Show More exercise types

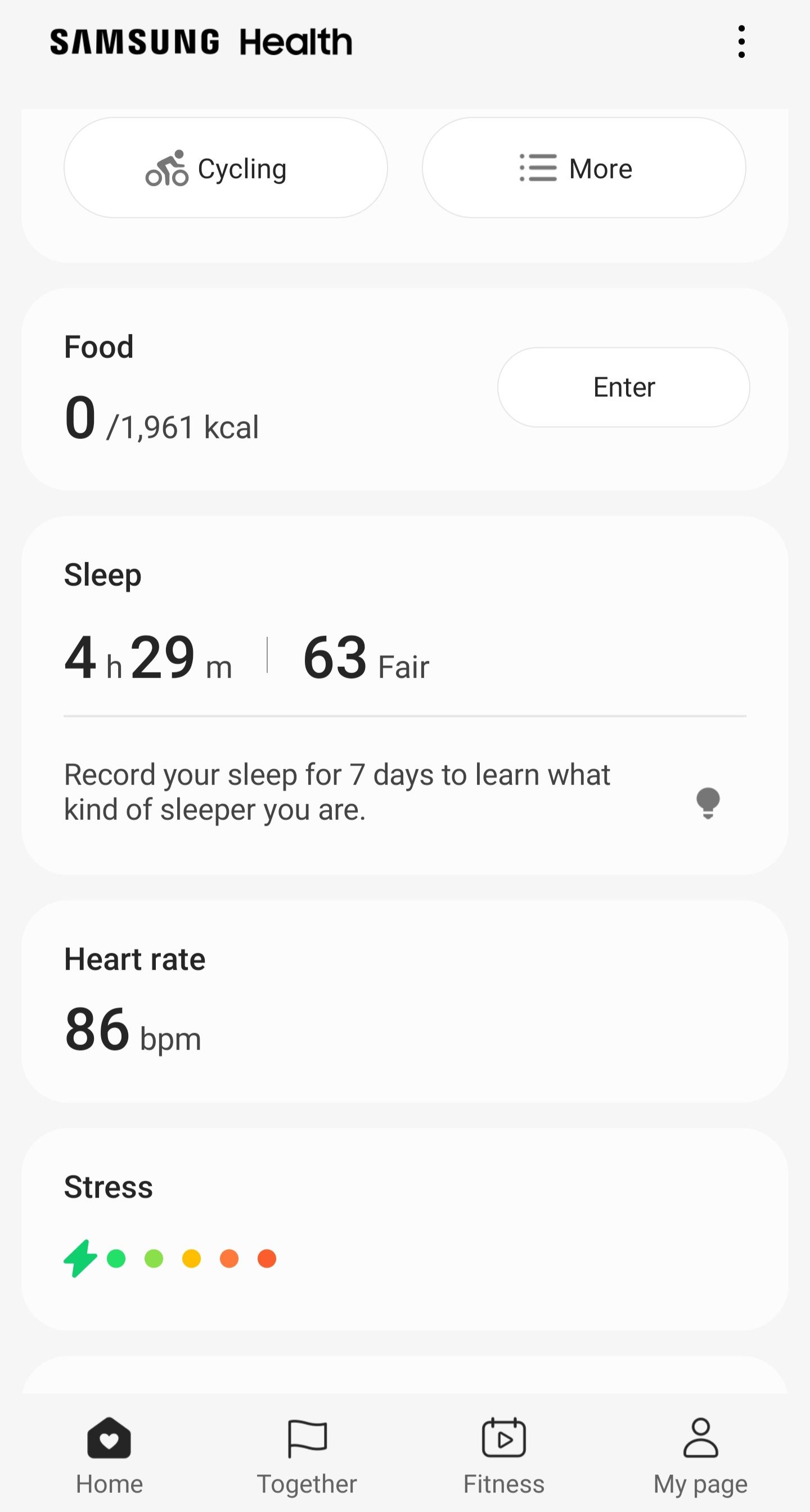(x=584, y=168)
